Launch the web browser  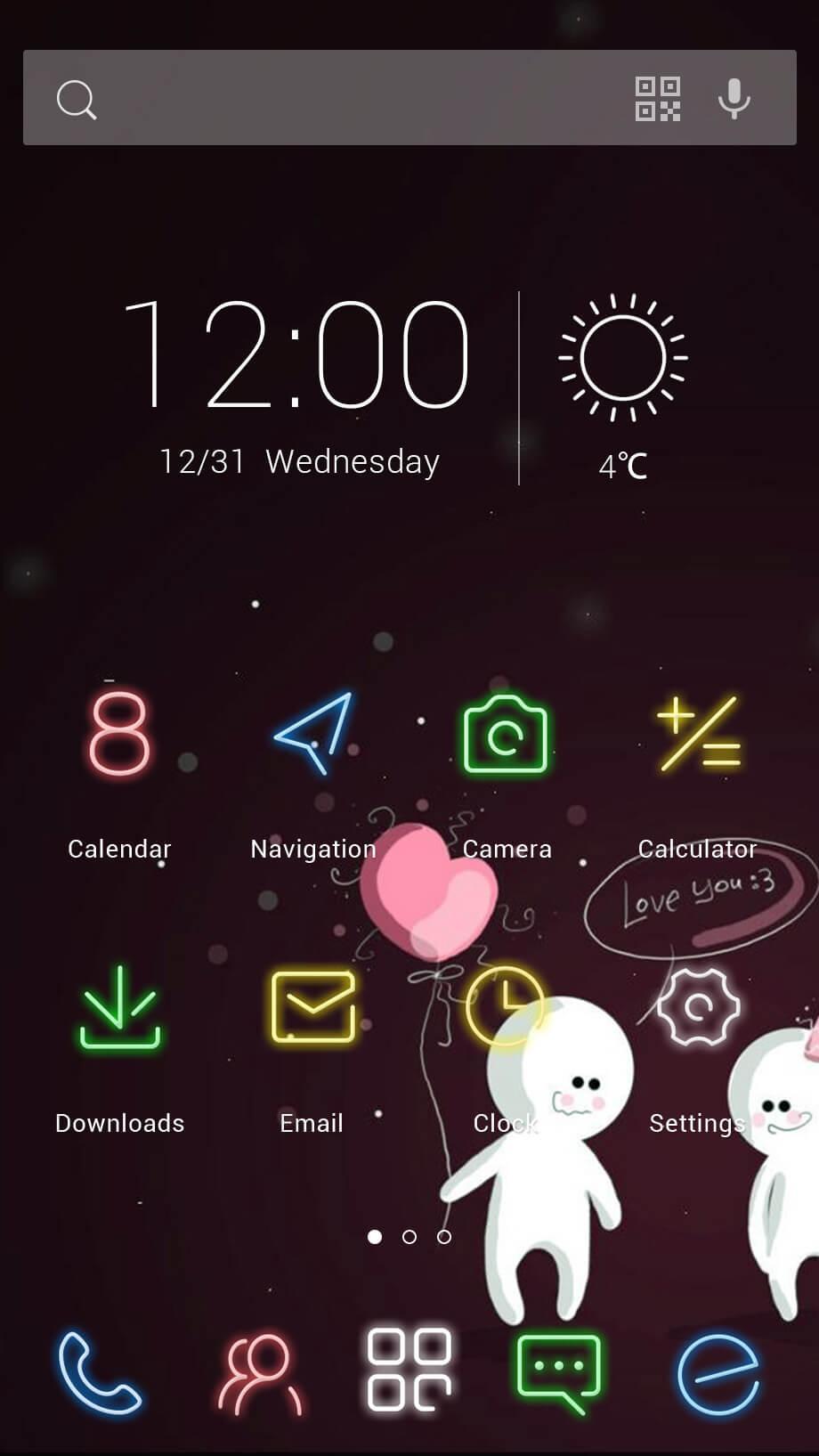pyautogui.click(x=718, y=1372)
